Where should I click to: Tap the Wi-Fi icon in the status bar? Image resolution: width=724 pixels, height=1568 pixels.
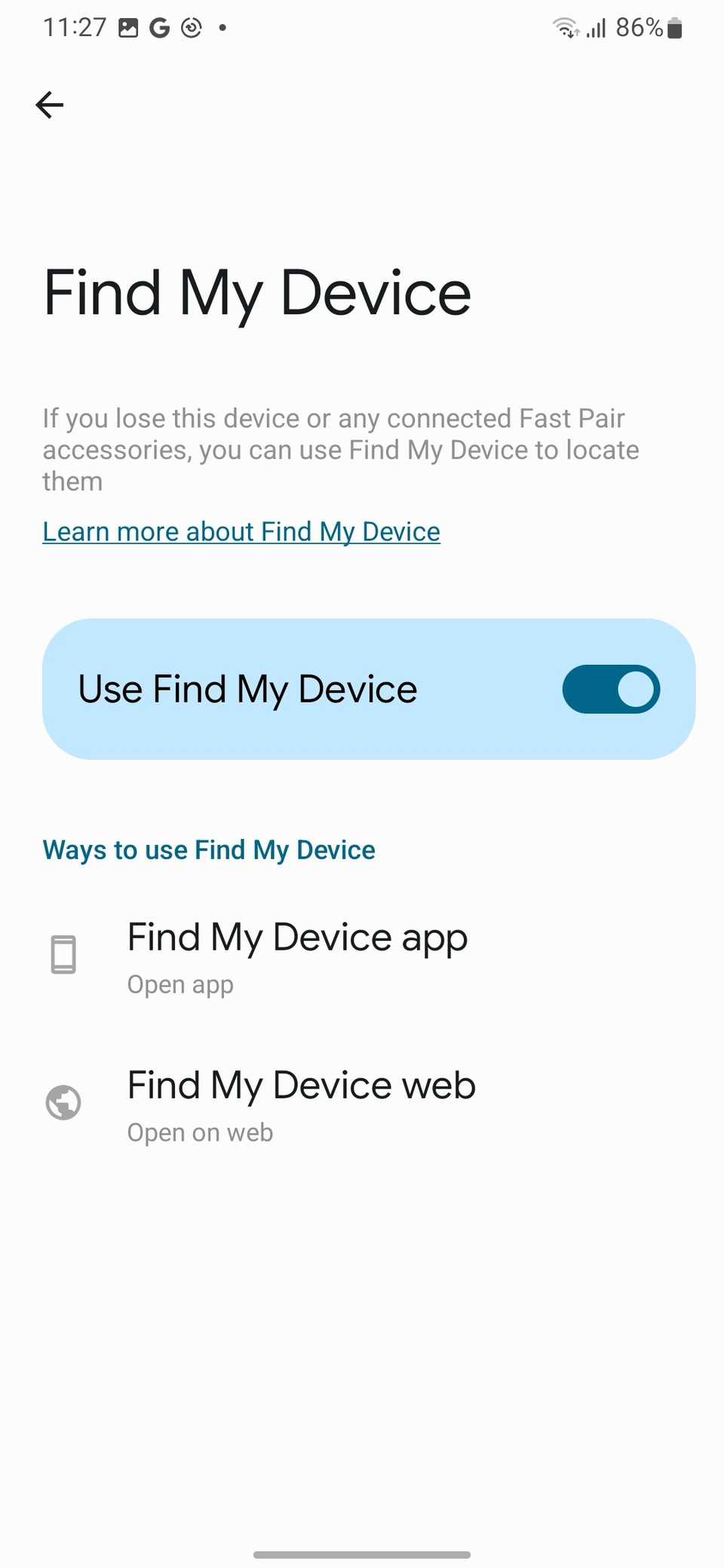[564, 27]
